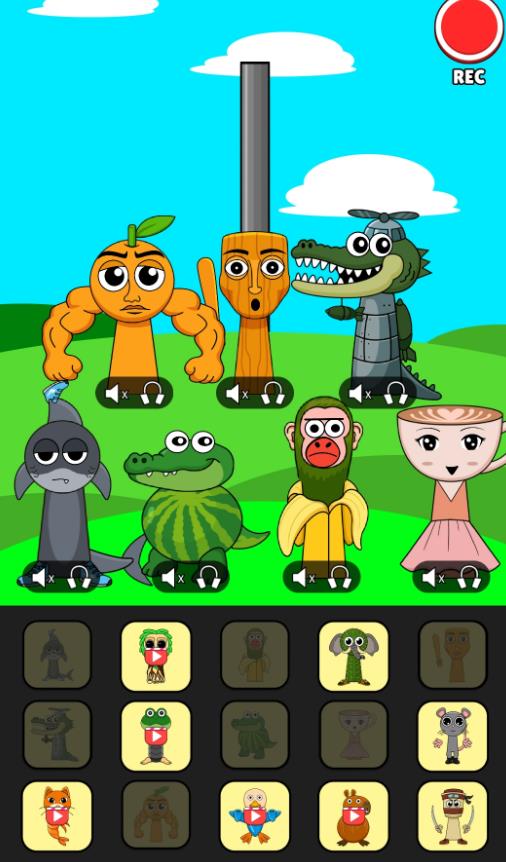Solo the muscular orange character with headphones
The height and width of the screenshot is (862, 506).
pyautogui.click(x=153, y=394)
